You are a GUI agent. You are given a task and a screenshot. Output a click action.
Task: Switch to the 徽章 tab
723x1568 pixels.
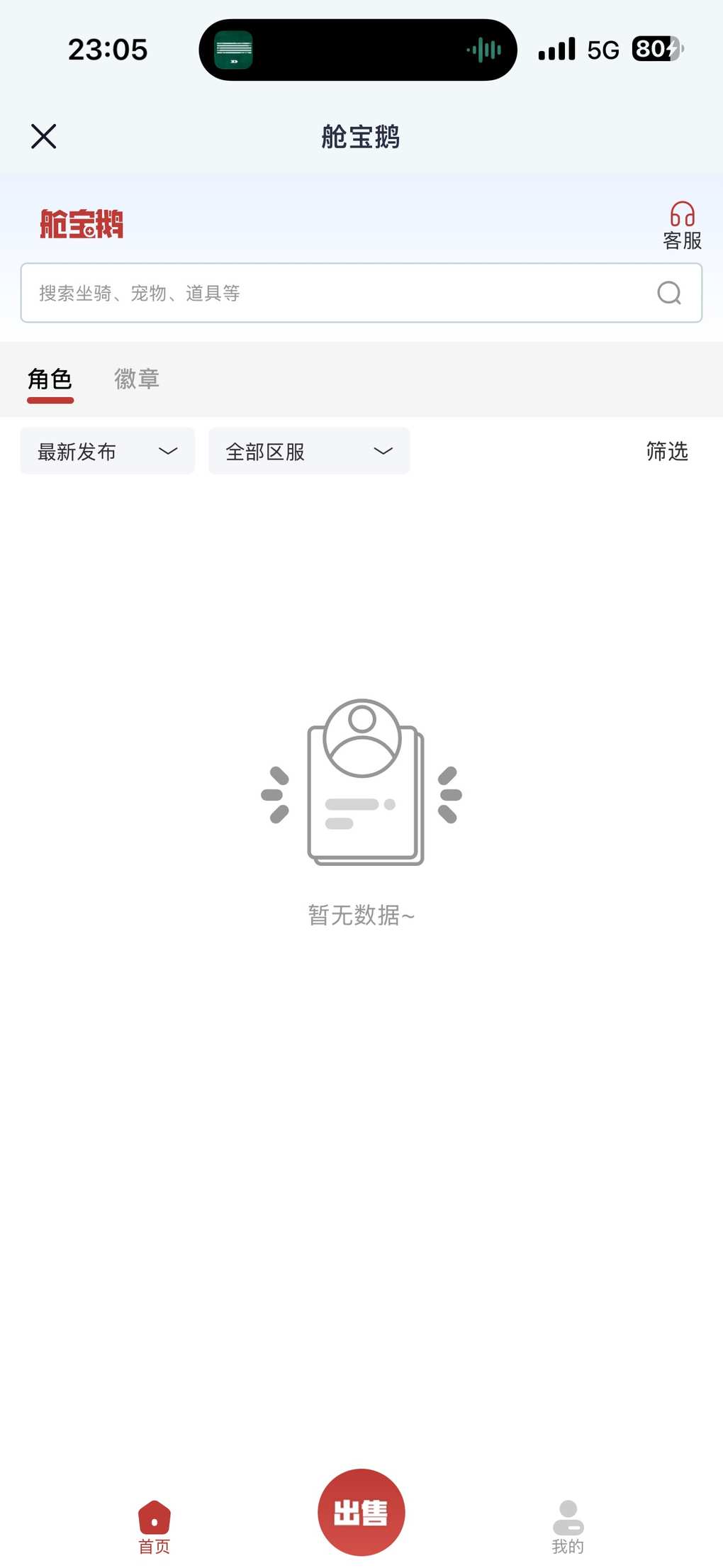137,379
